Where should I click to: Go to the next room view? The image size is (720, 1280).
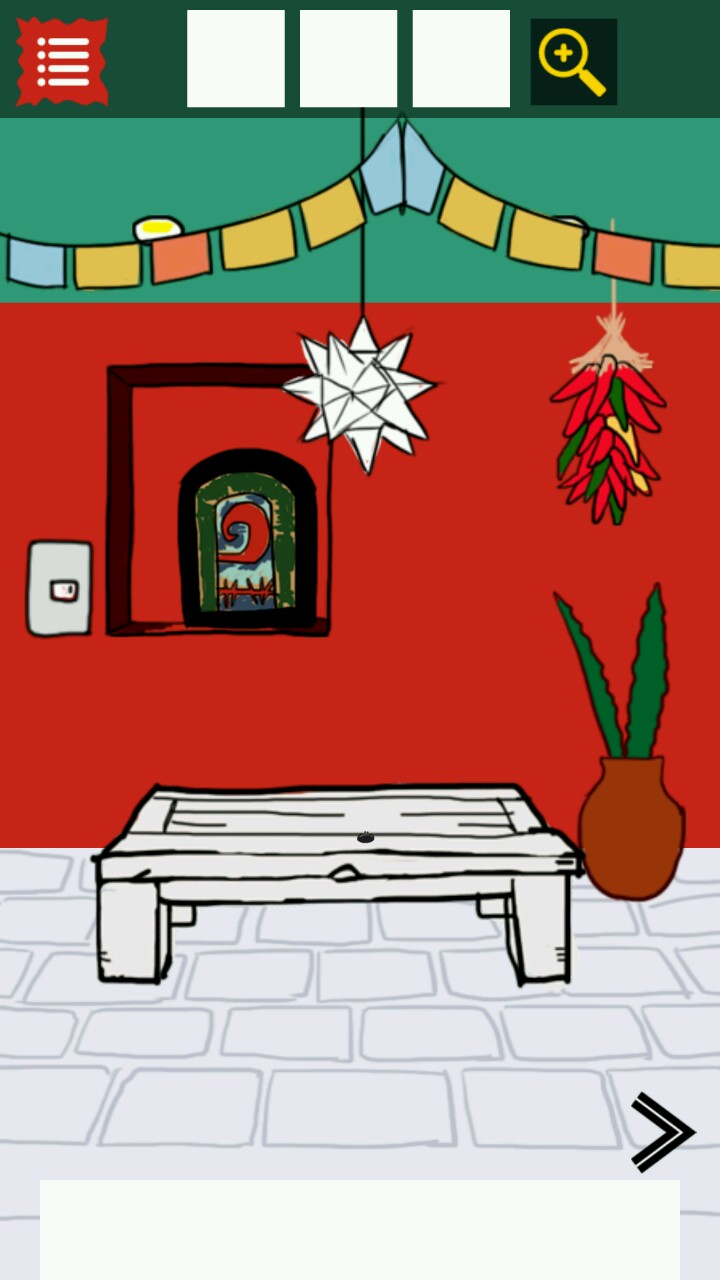click(x=661, y=1132)
